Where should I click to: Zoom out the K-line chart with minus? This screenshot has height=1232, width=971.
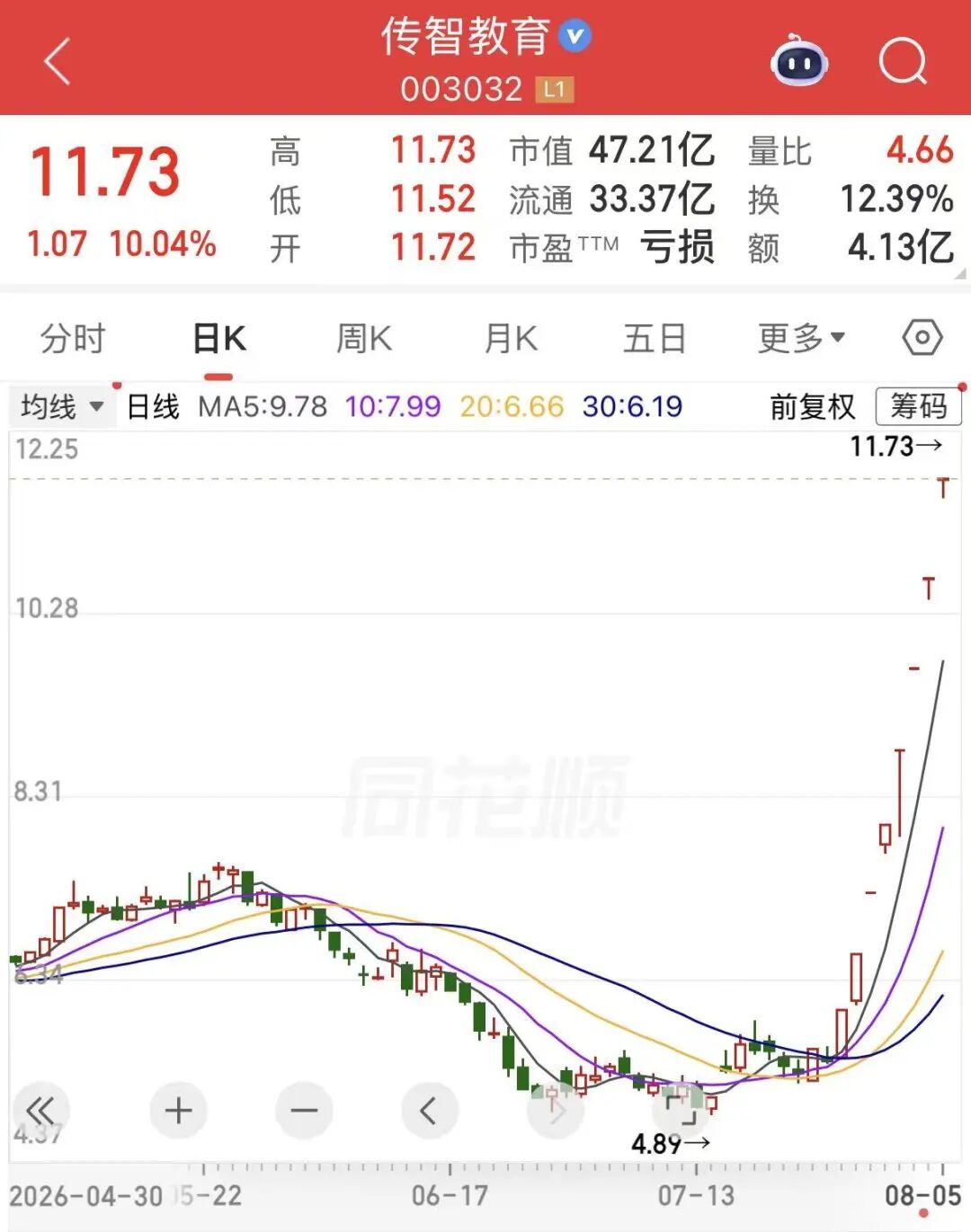point(304,1111)
